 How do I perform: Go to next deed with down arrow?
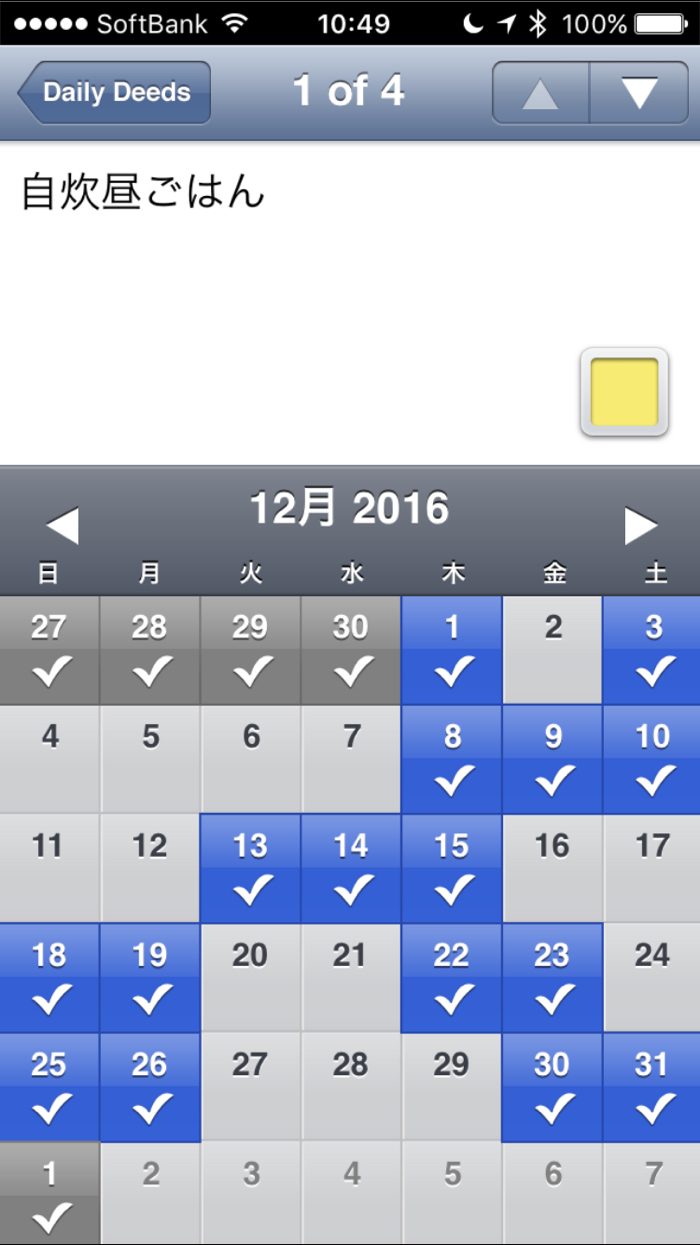coord(638,92)
